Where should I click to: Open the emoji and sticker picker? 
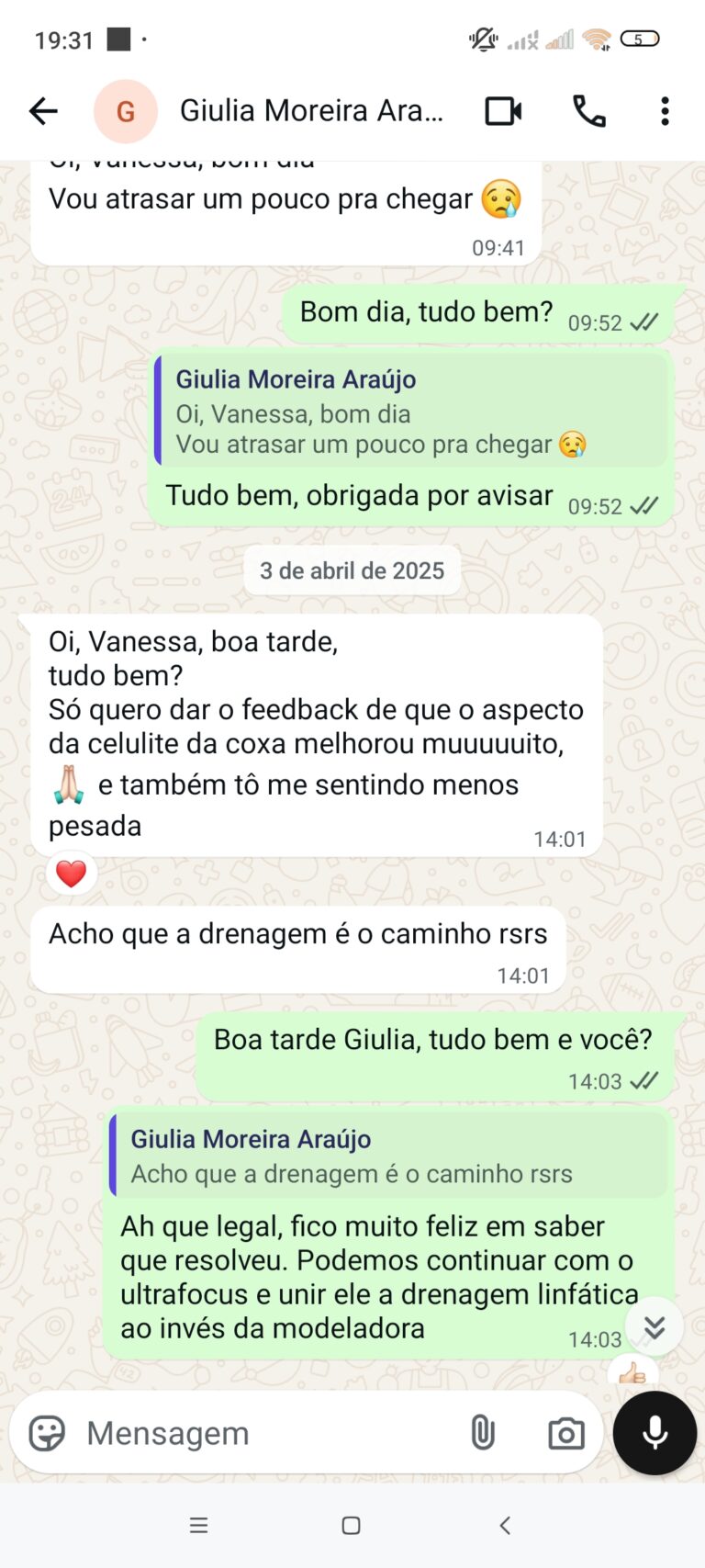(x=50, y=1432)
